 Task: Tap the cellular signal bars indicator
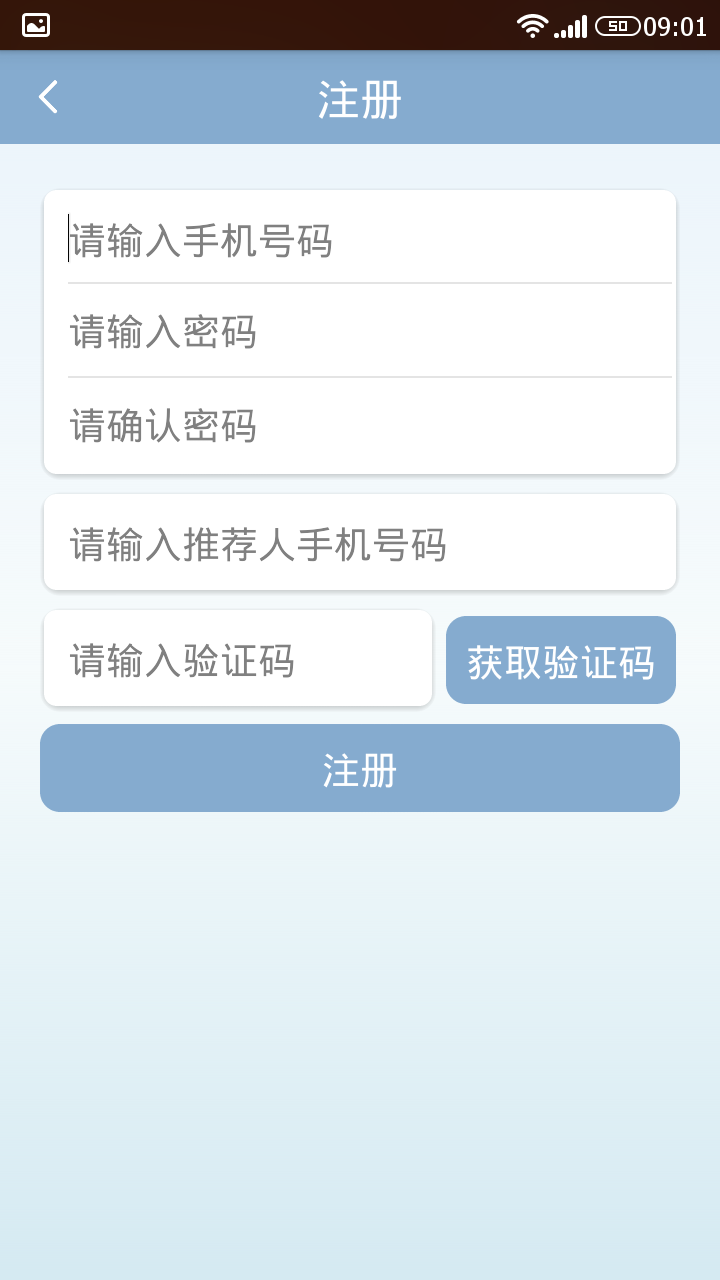pyautogui.click(x=569, y=25)
